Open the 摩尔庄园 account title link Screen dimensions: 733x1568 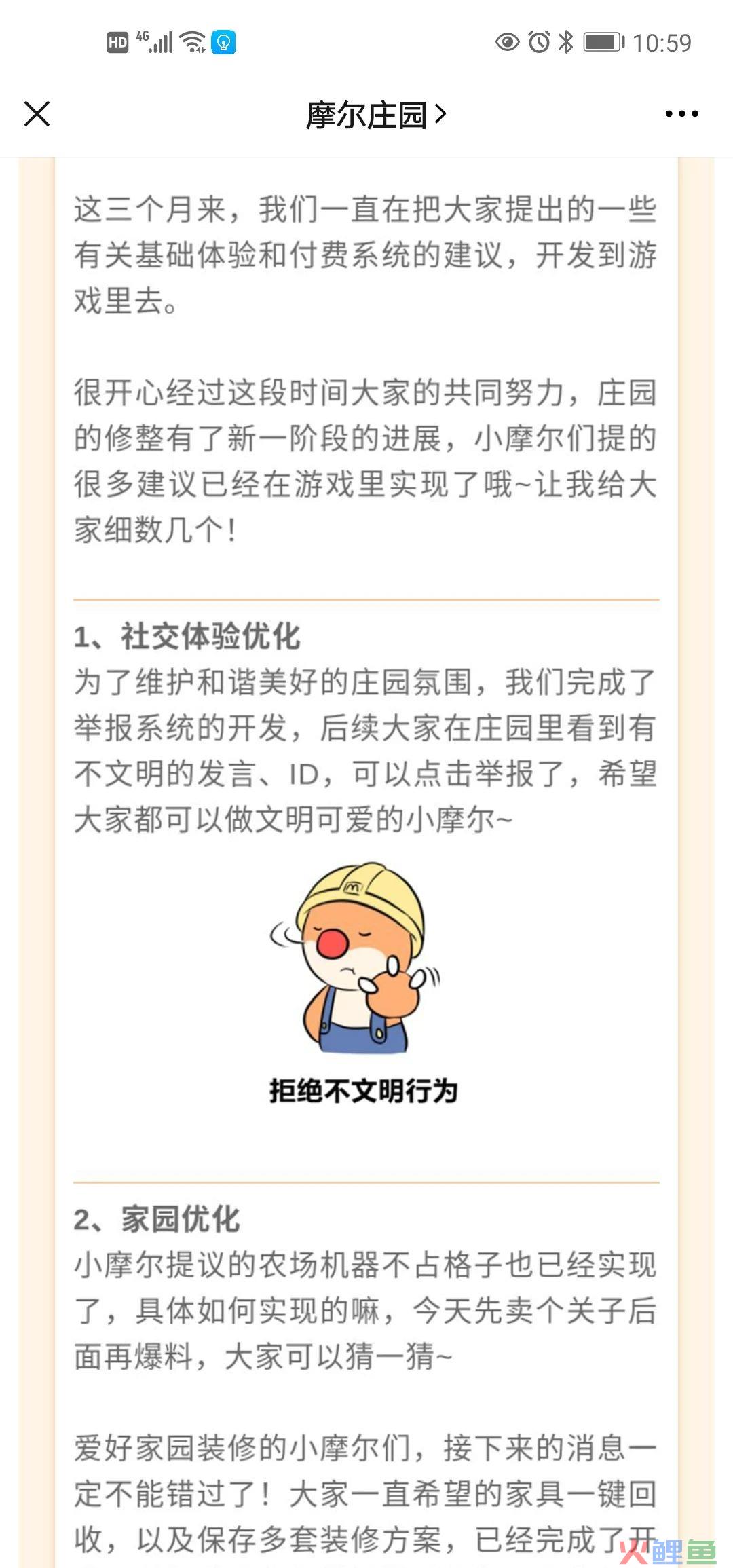click(375, 115)
